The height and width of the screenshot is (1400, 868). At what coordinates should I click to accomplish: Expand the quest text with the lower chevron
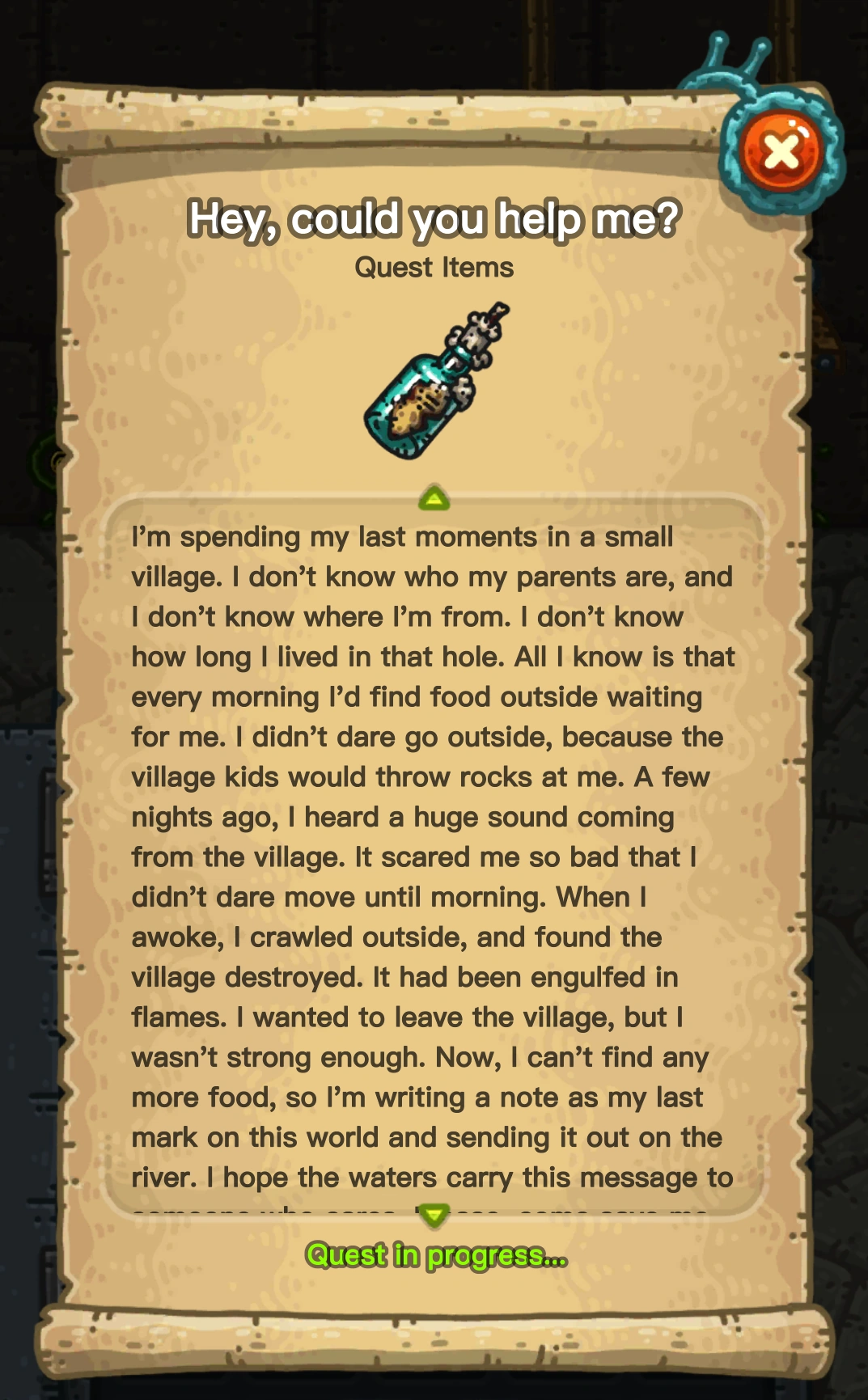click(x=434, y=1215)
